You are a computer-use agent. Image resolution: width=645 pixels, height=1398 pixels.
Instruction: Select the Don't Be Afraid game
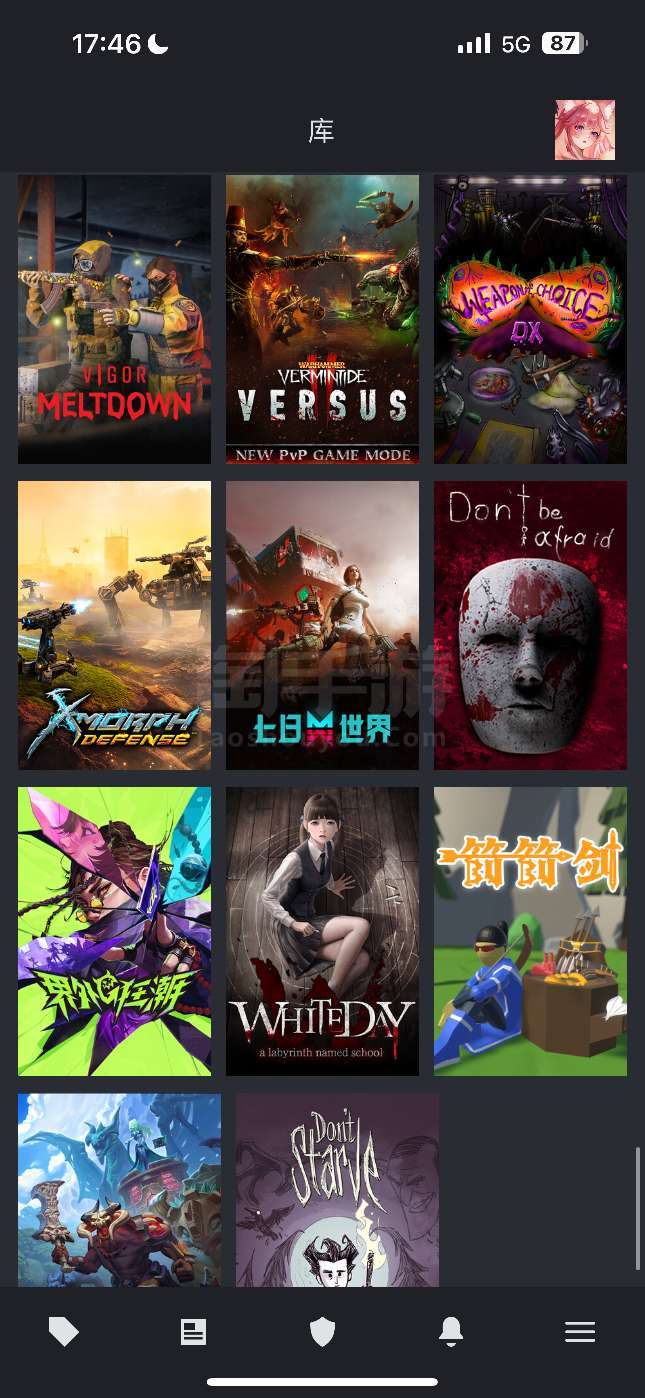(x=530, y=625)
